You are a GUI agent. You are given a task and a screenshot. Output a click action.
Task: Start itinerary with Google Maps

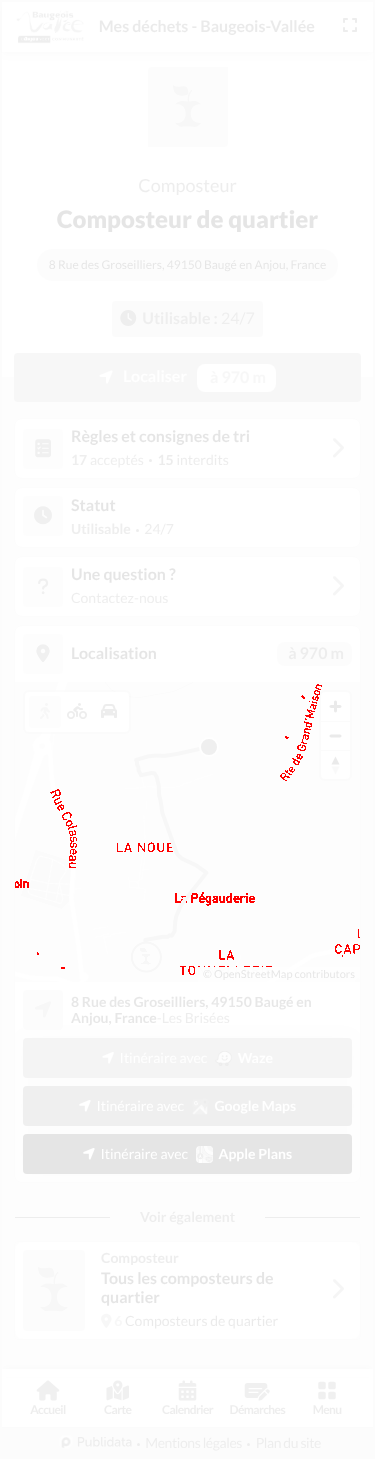[187, 1106]
